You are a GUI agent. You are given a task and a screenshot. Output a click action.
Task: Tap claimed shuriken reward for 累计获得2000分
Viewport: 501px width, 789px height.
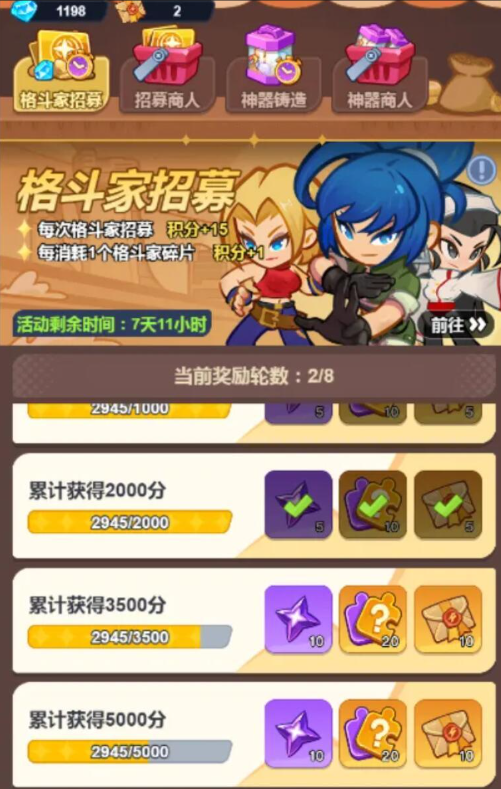[x=298, y=505]
